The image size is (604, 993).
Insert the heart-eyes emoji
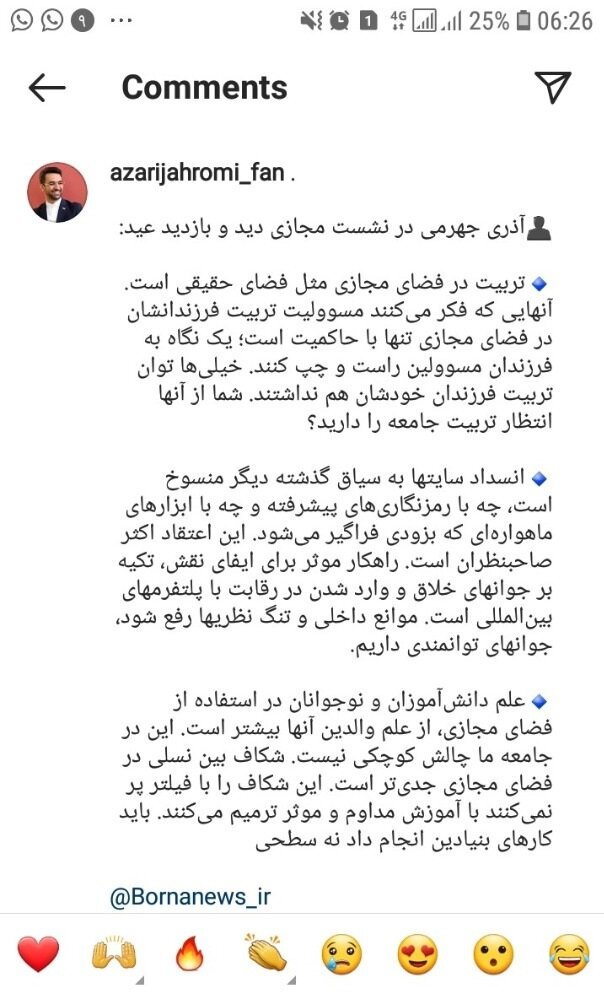tap(418, 954)
